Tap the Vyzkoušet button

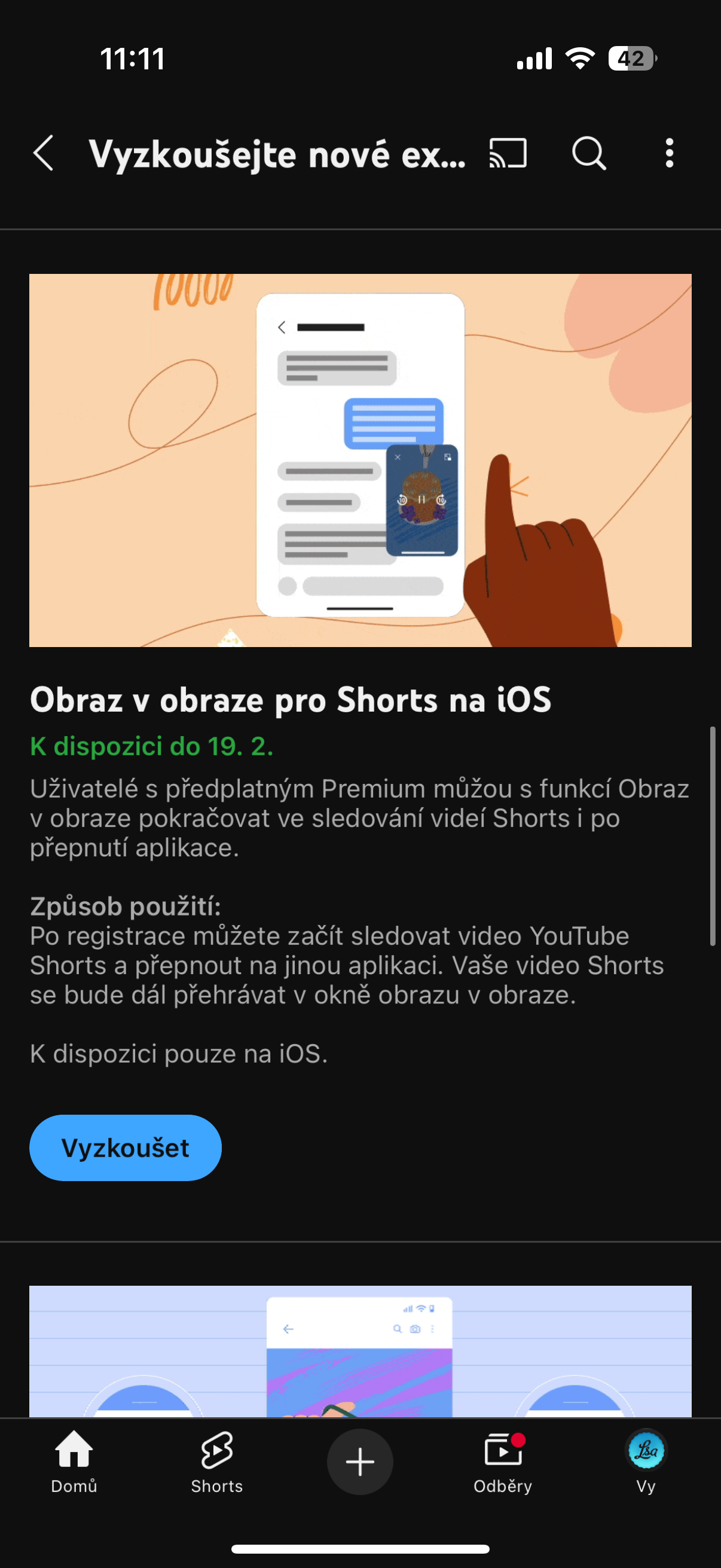pos(126,1148)
